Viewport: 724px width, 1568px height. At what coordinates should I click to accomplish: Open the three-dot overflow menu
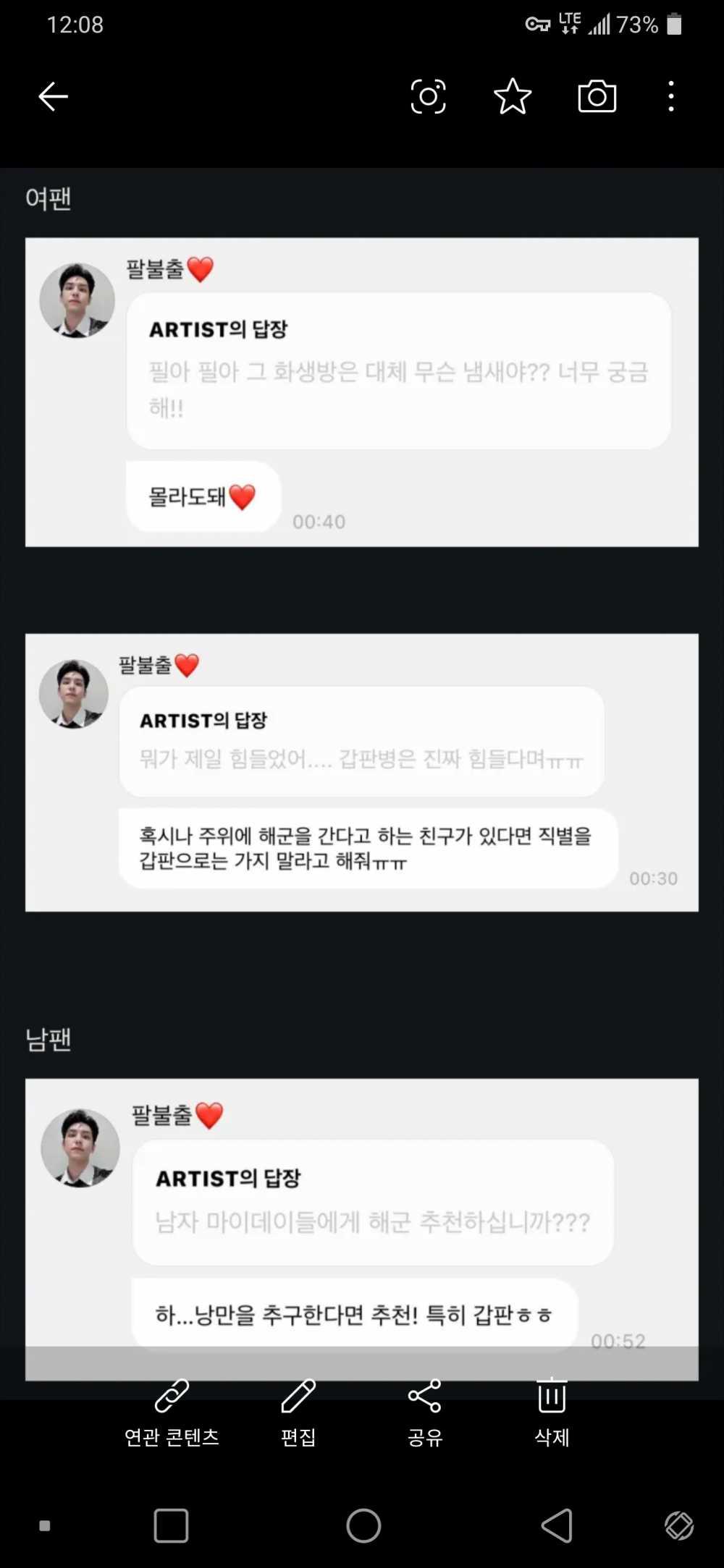[x=671, y=96]
